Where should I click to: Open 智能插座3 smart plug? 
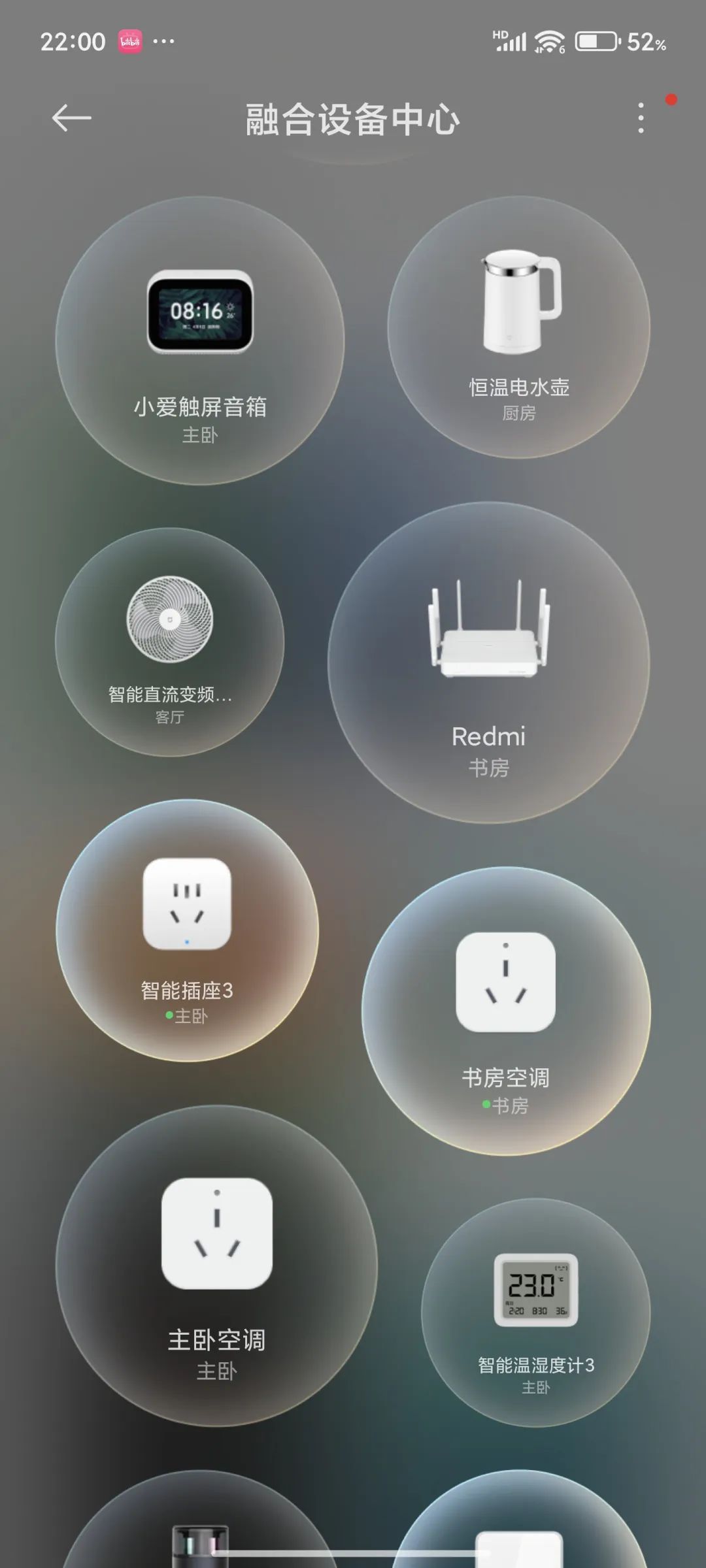click(x=188, y=930)
